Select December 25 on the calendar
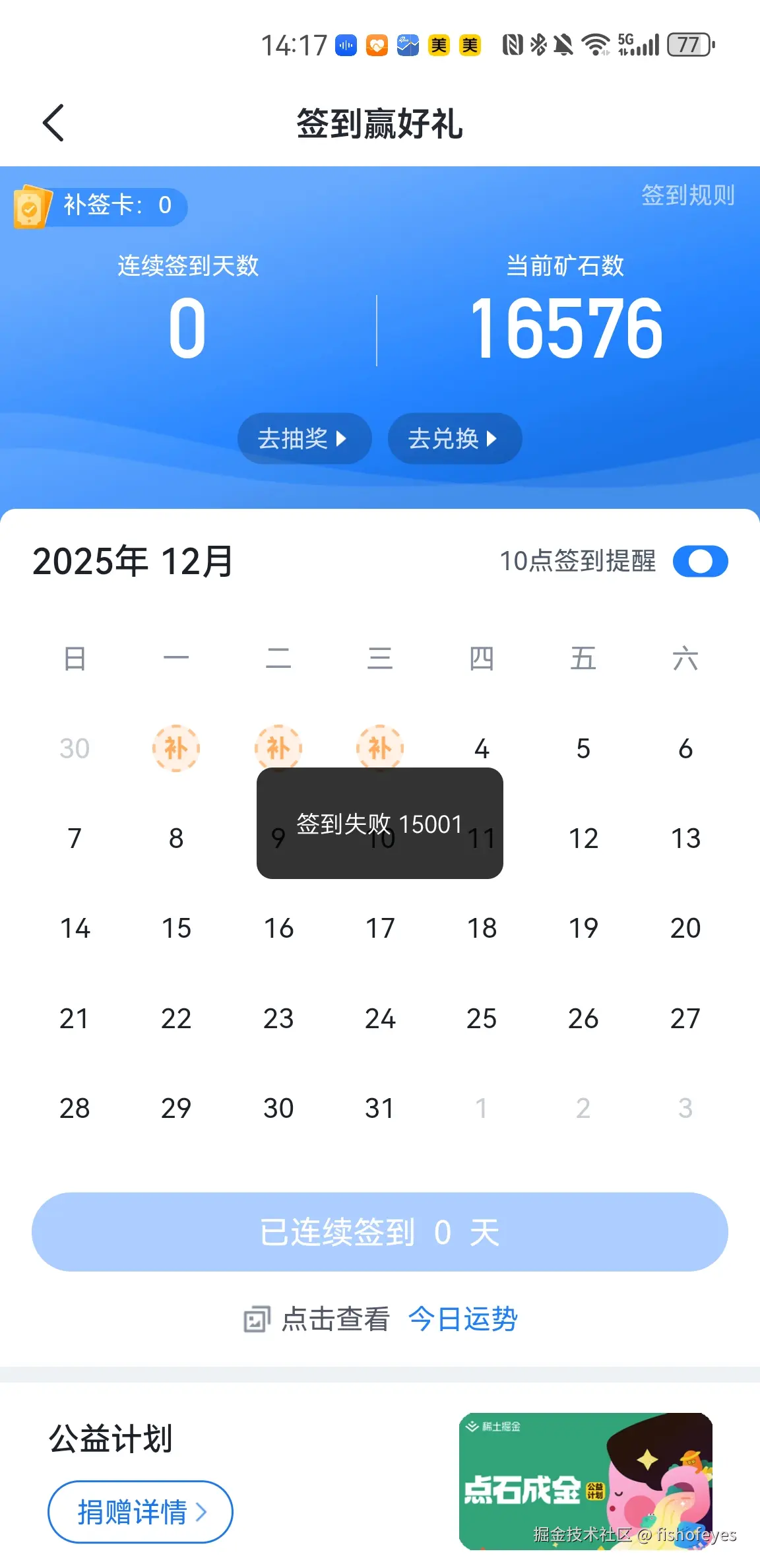Viewport: 760px width, 1568px height. (482, 1018)
